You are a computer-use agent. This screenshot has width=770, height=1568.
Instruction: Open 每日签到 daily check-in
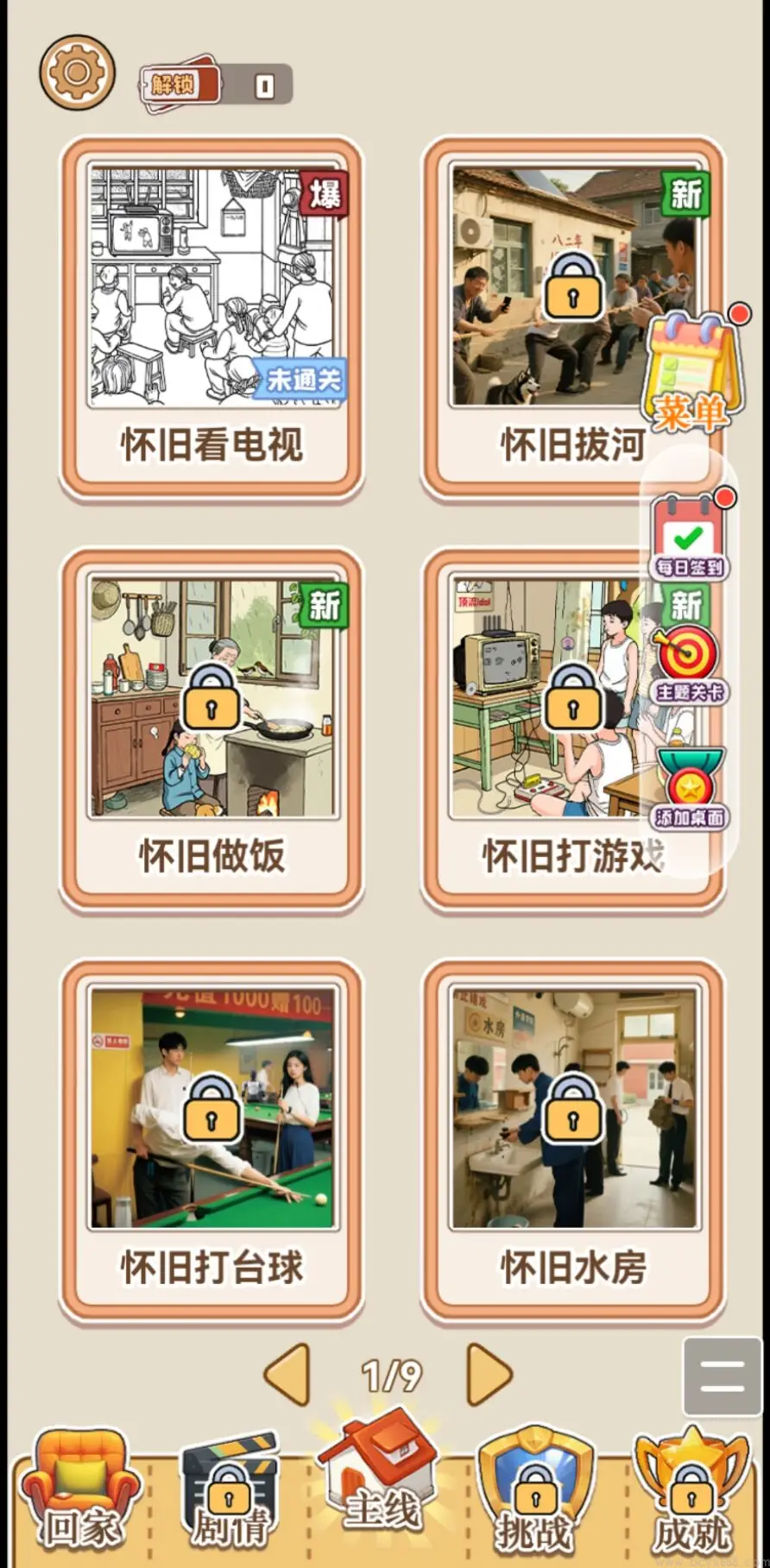click(689, 537)
